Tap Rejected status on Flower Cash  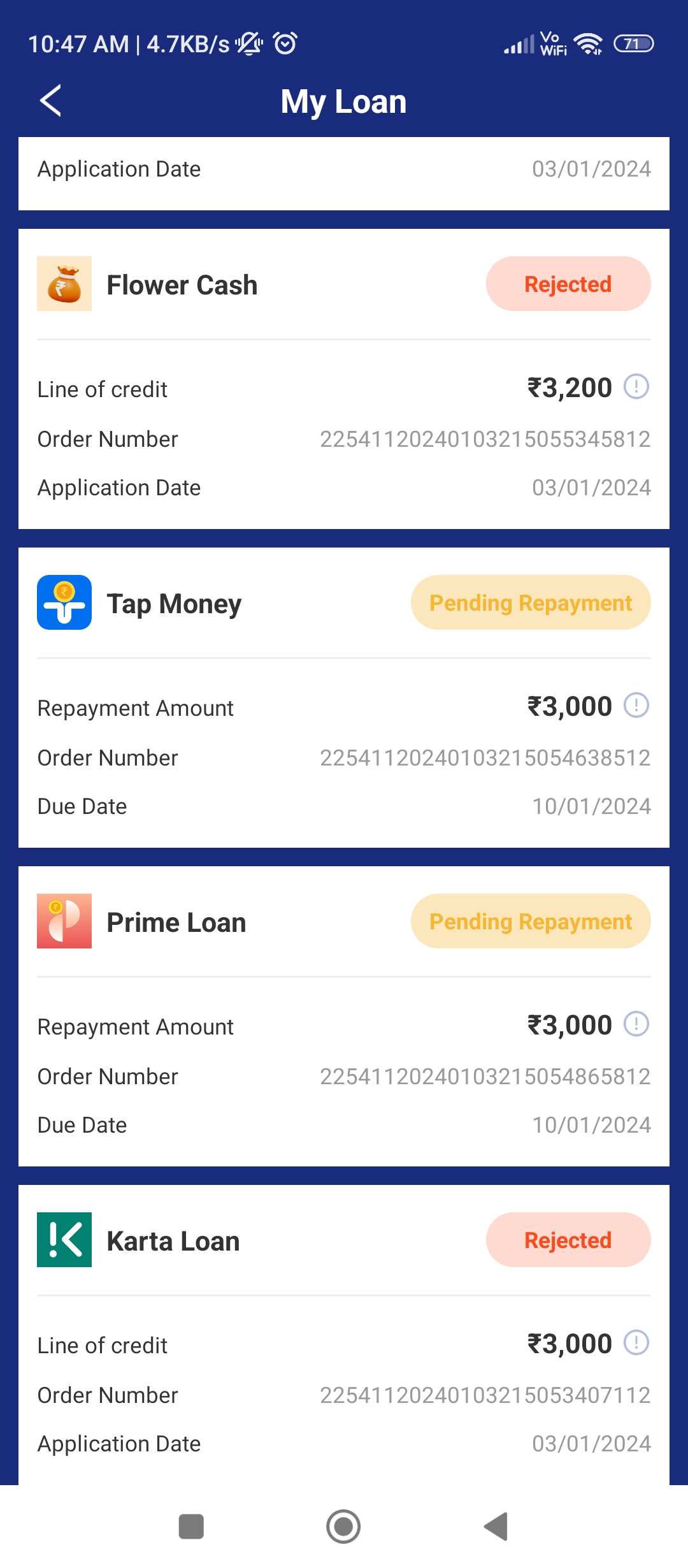tap(568, 284)
